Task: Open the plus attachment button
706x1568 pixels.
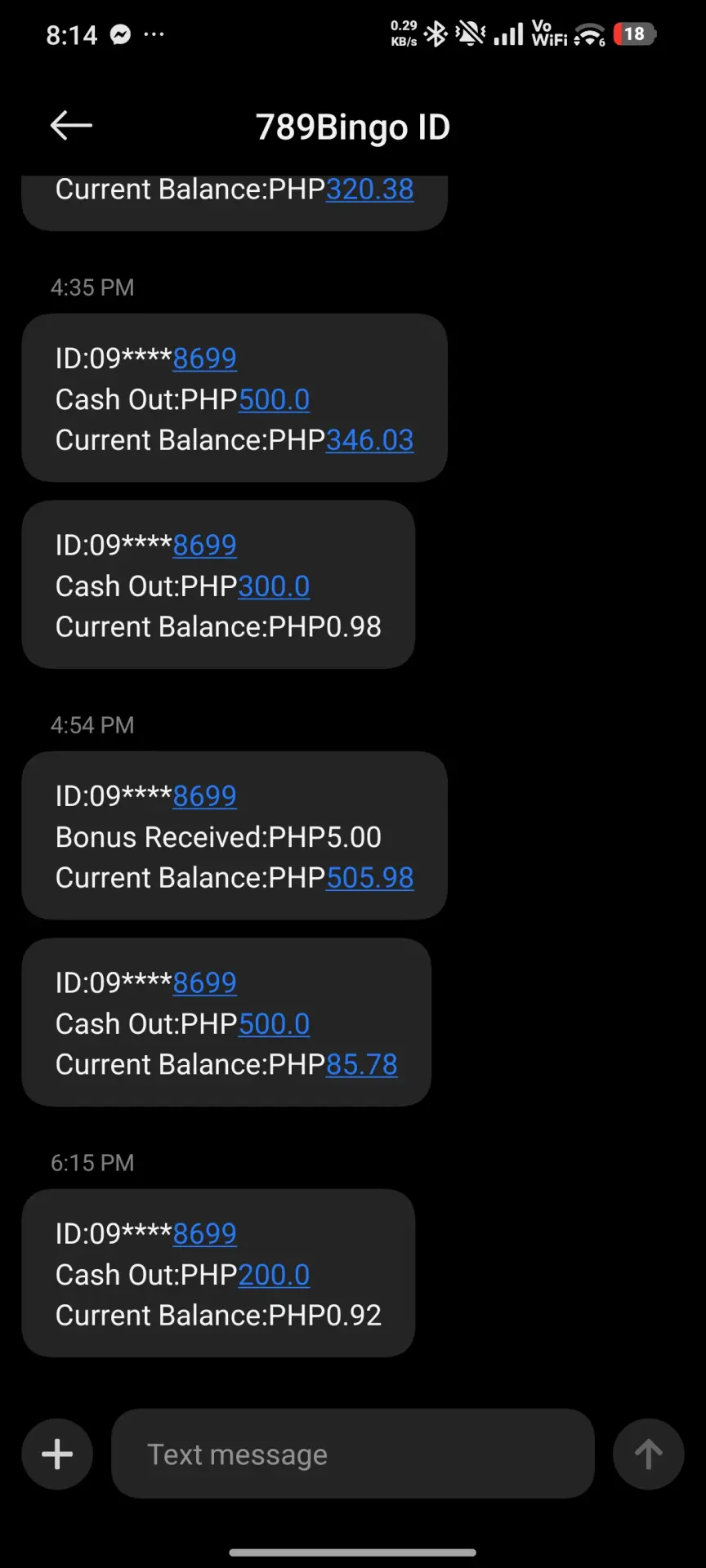Action: (57, 1454)
